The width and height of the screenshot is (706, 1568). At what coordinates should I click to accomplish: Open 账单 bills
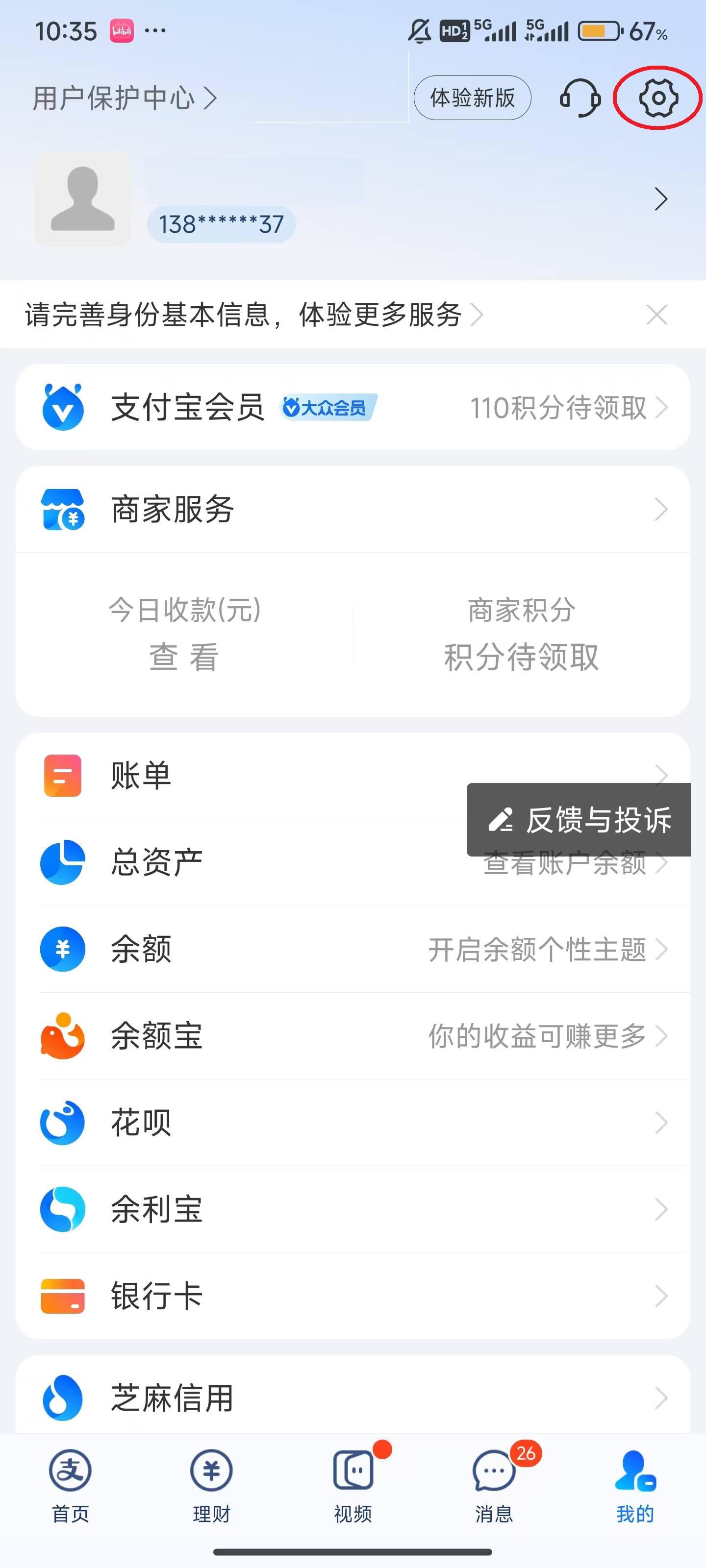[244, 776]
